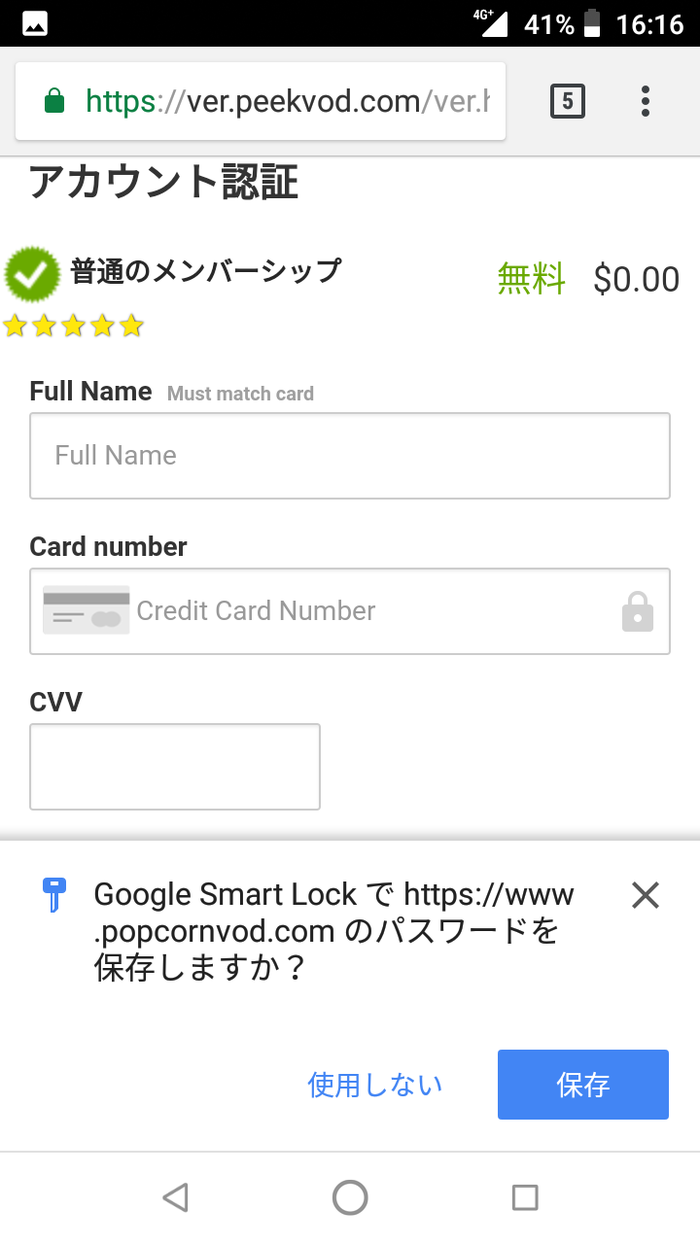Open recent apps from navigation bar
This screenshot has height=1244, width=700.
(x=525, y=1197)
